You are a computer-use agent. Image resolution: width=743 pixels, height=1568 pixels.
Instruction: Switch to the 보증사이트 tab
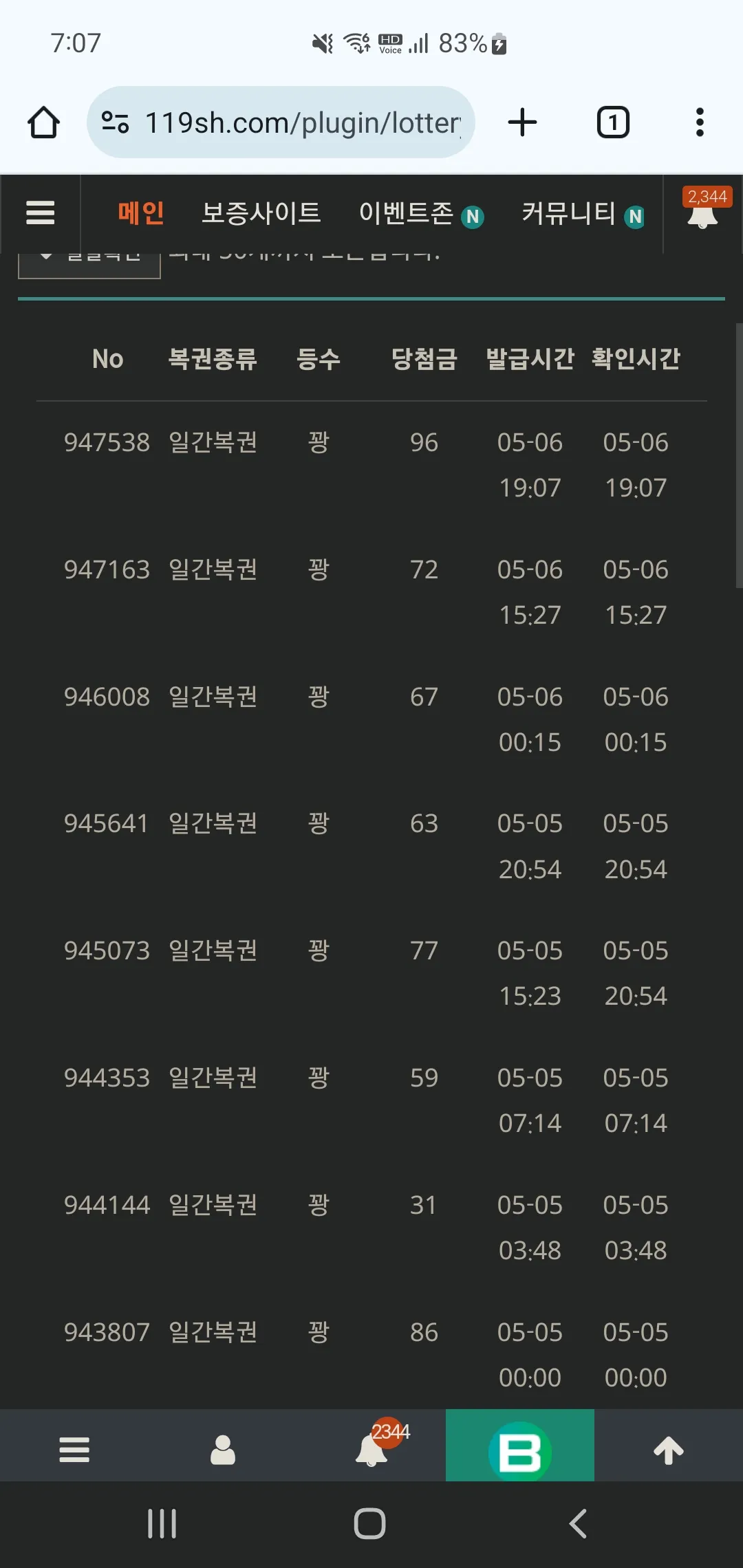point(261,213)
